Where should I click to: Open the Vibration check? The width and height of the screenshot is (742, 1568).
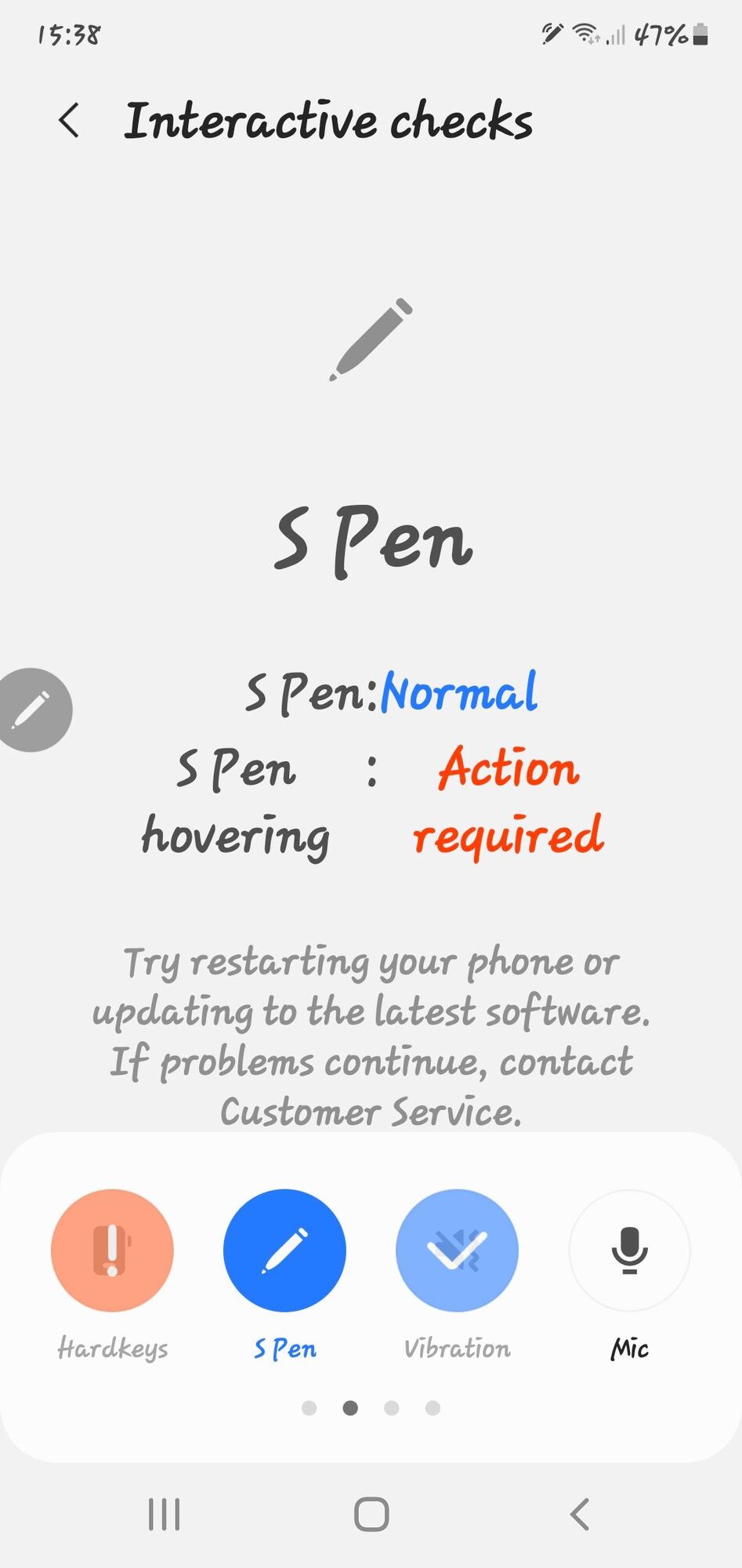pos(457,1250)
